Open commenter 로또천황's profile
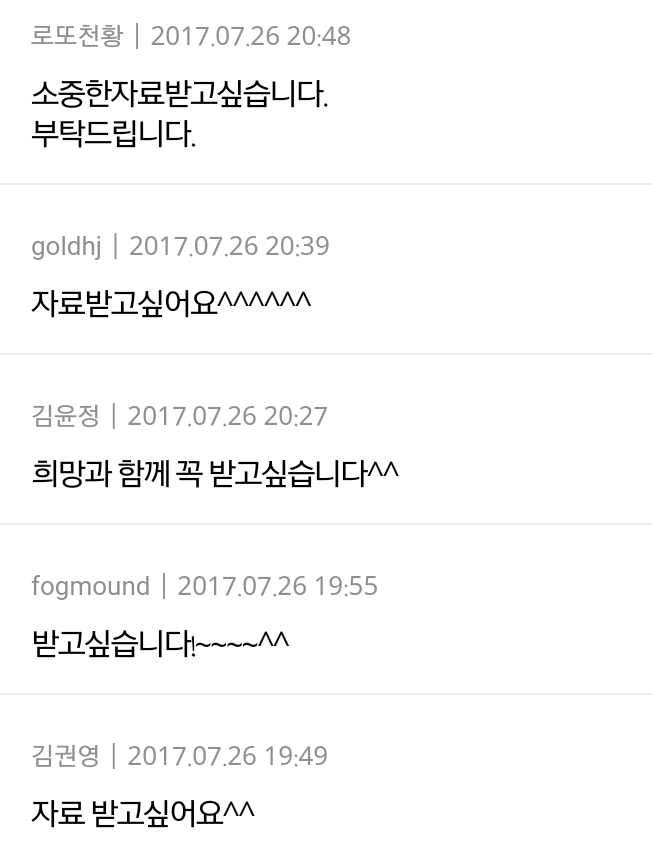 (x=77, y=36)
